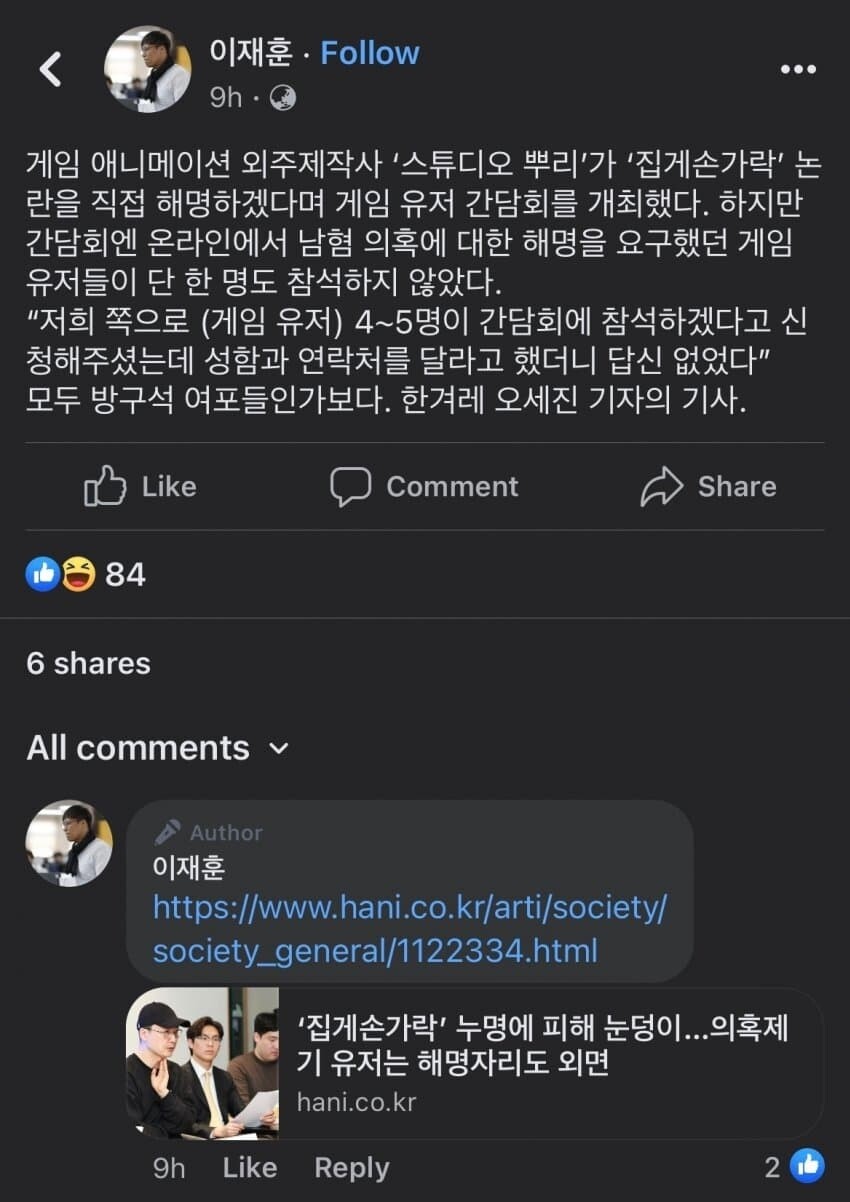The image size is (850, 1202).
Task: Like 이재훈's comment
Action: [x=249, y=1167]
